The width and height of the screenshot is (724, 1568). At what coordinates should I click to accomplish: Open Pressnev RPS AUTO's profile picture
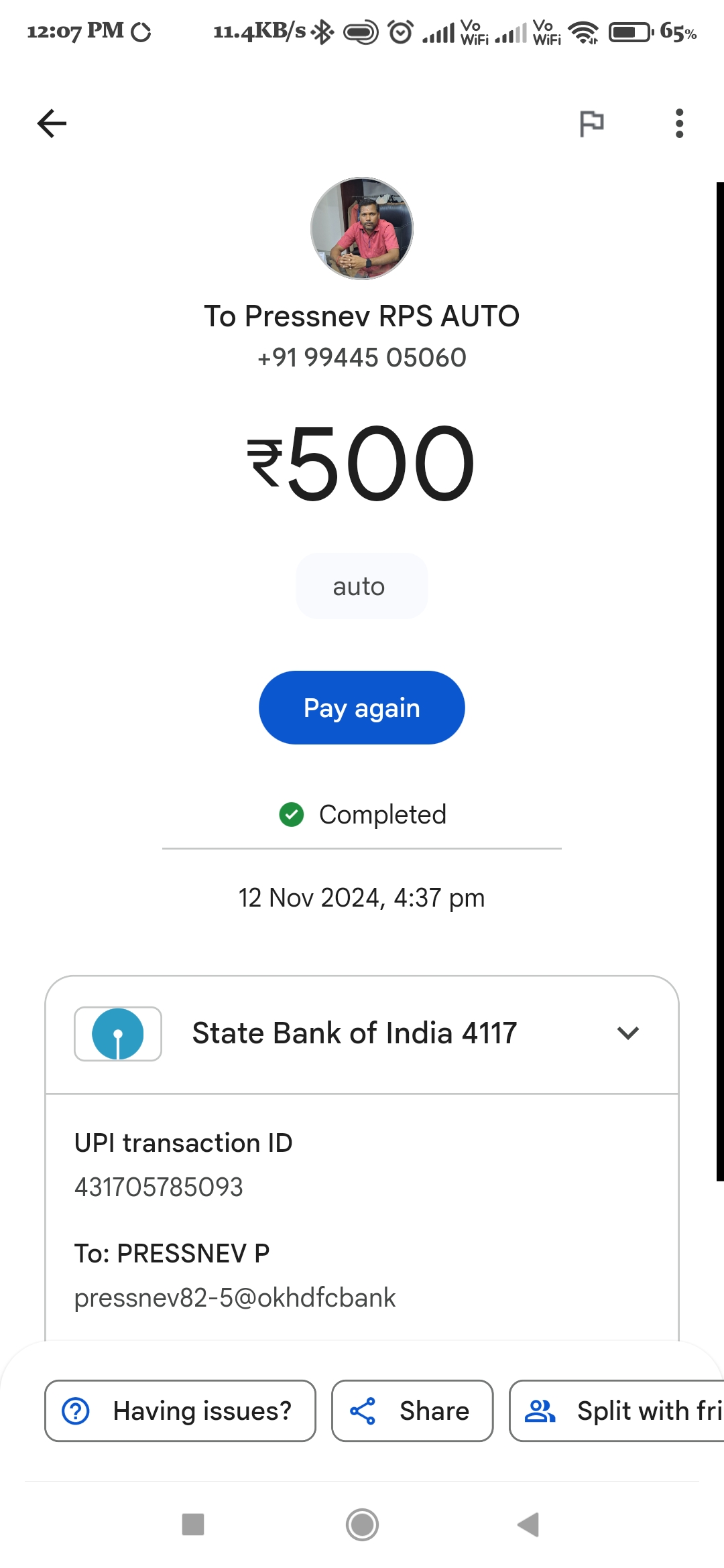pos(362,228)
